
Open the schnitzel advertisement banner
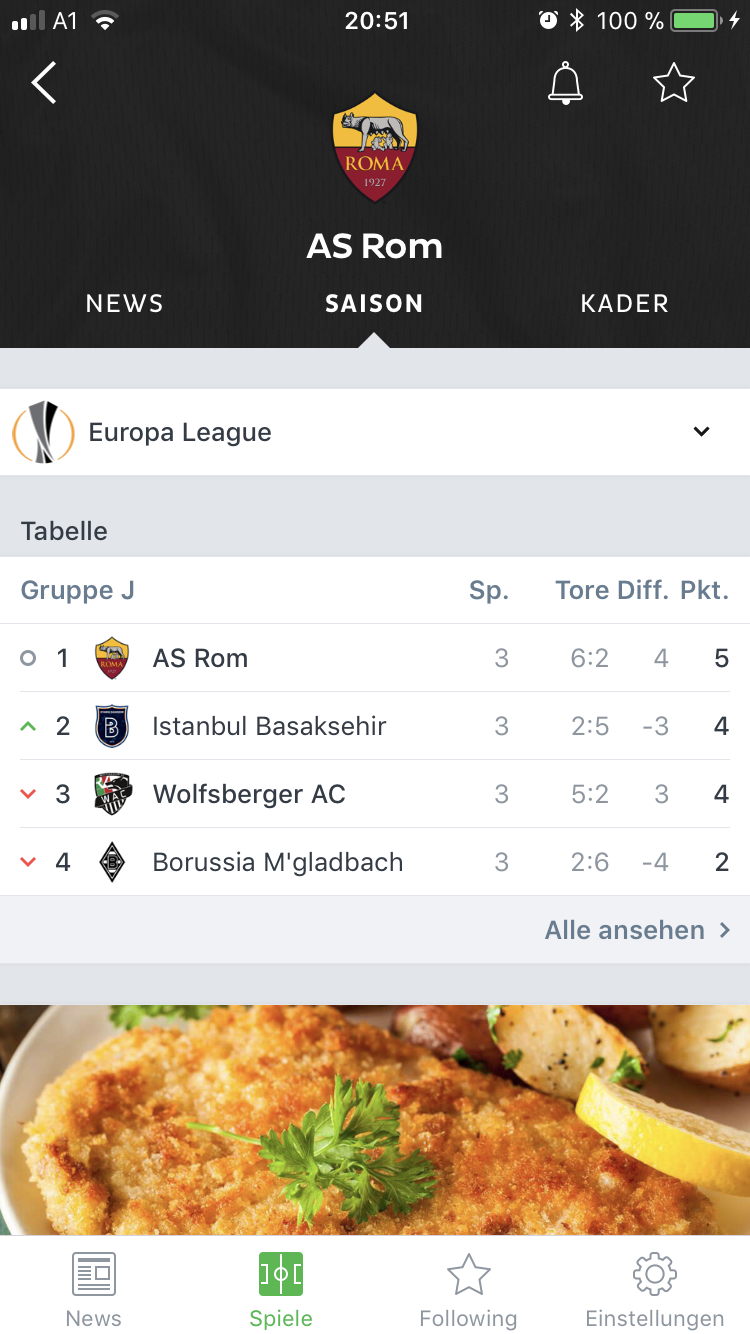coord(375,1120)
